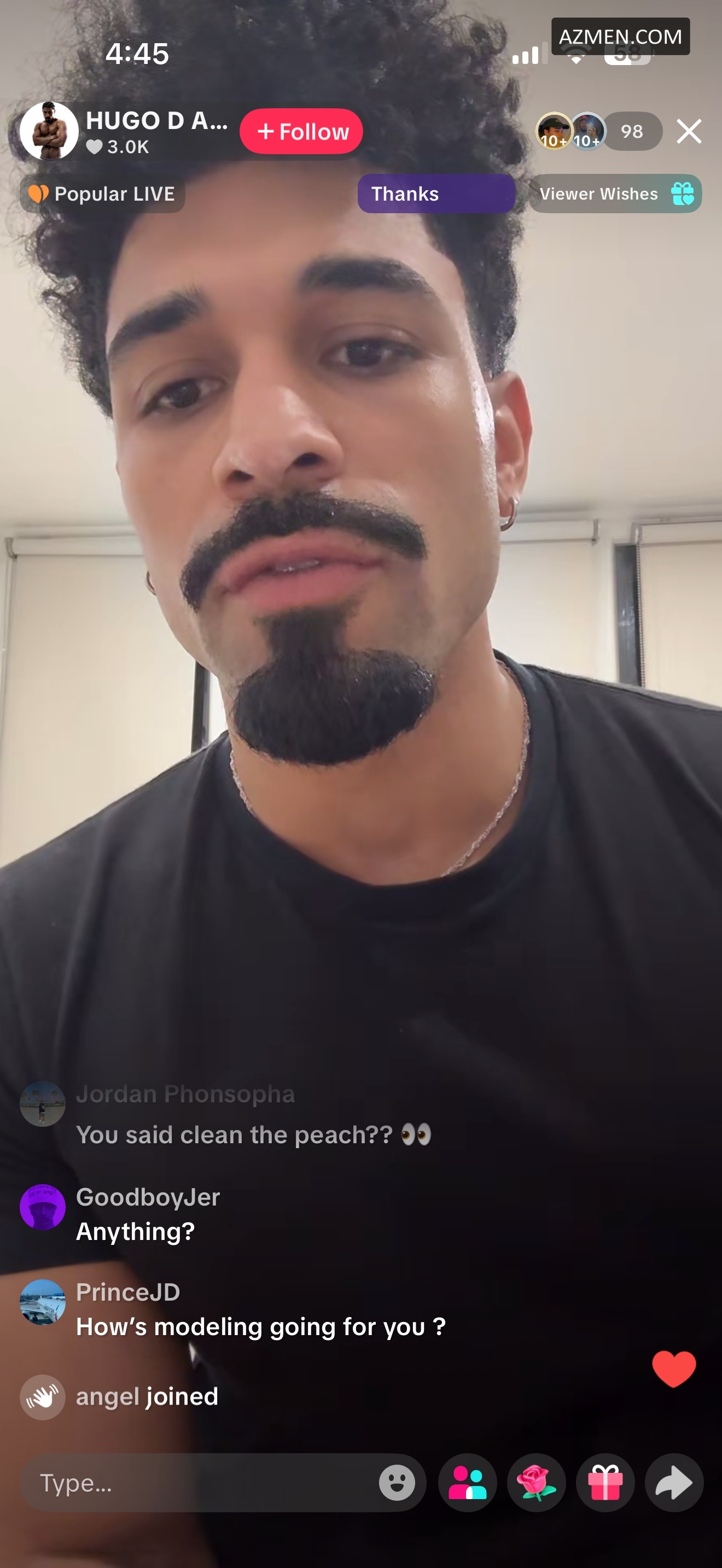Open the gift box panel
Viewport: 722px width, 1568px height.
pyautogui.click(x=605, y=1482)
